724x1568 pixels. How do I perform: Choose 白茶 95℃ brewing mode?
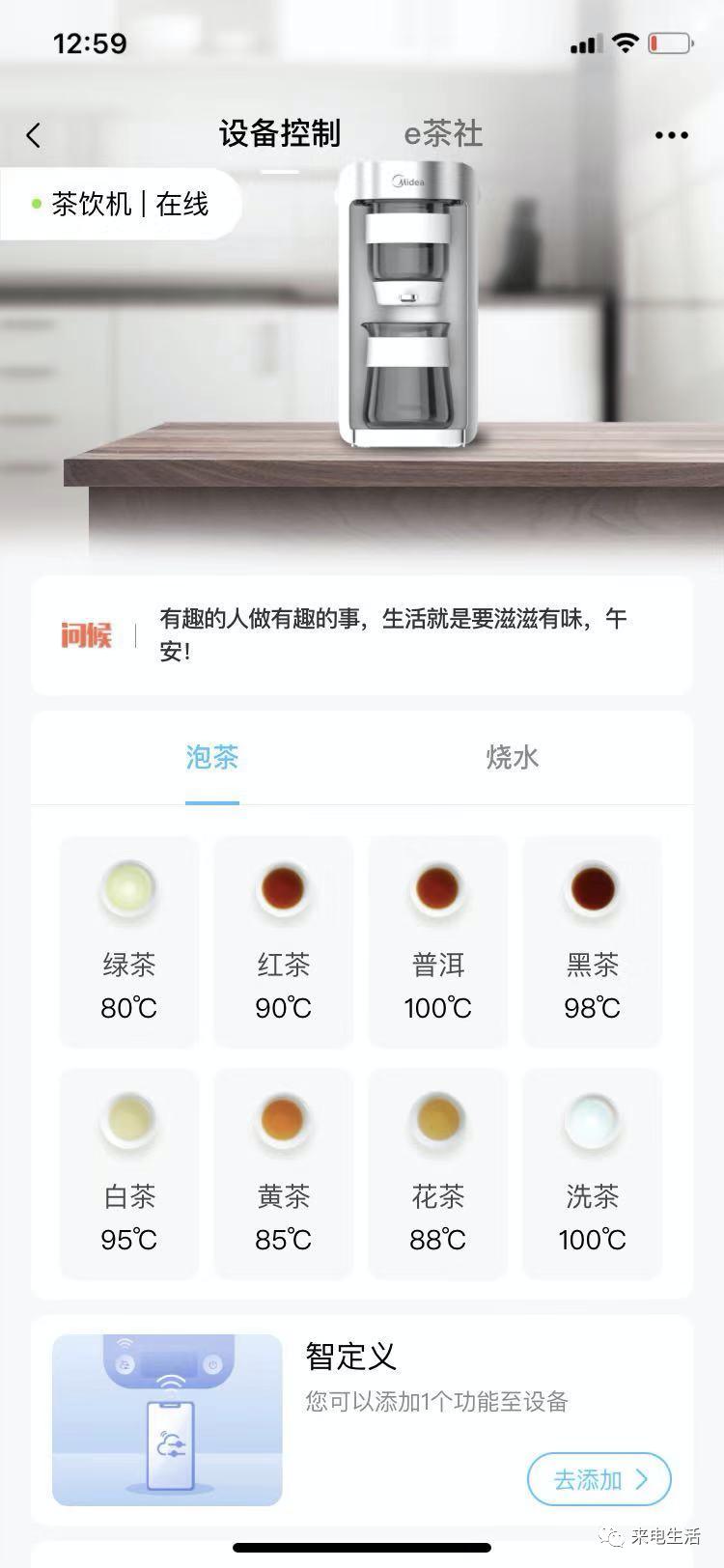click(128, 1173)
